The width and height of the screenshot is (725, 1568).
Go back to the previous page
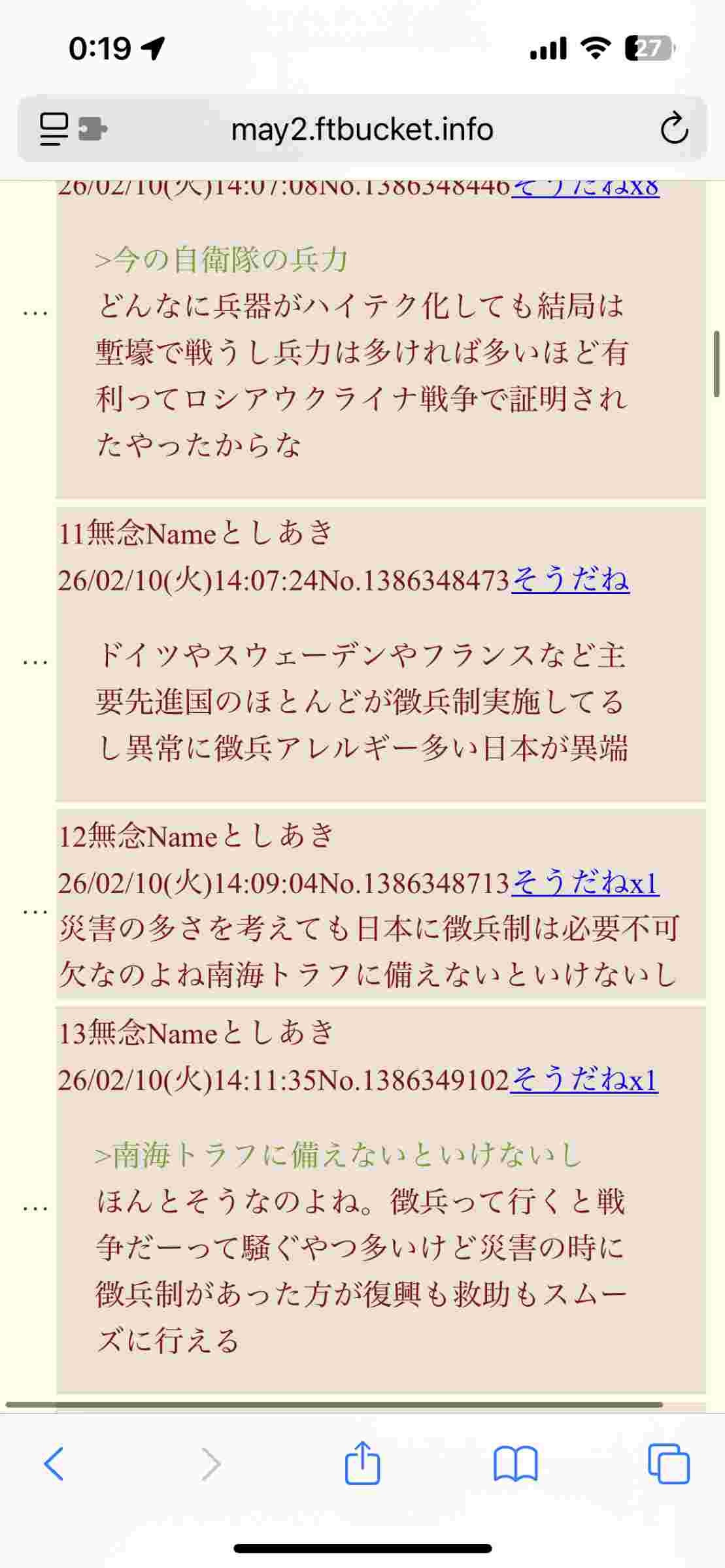coord(54,1464)
